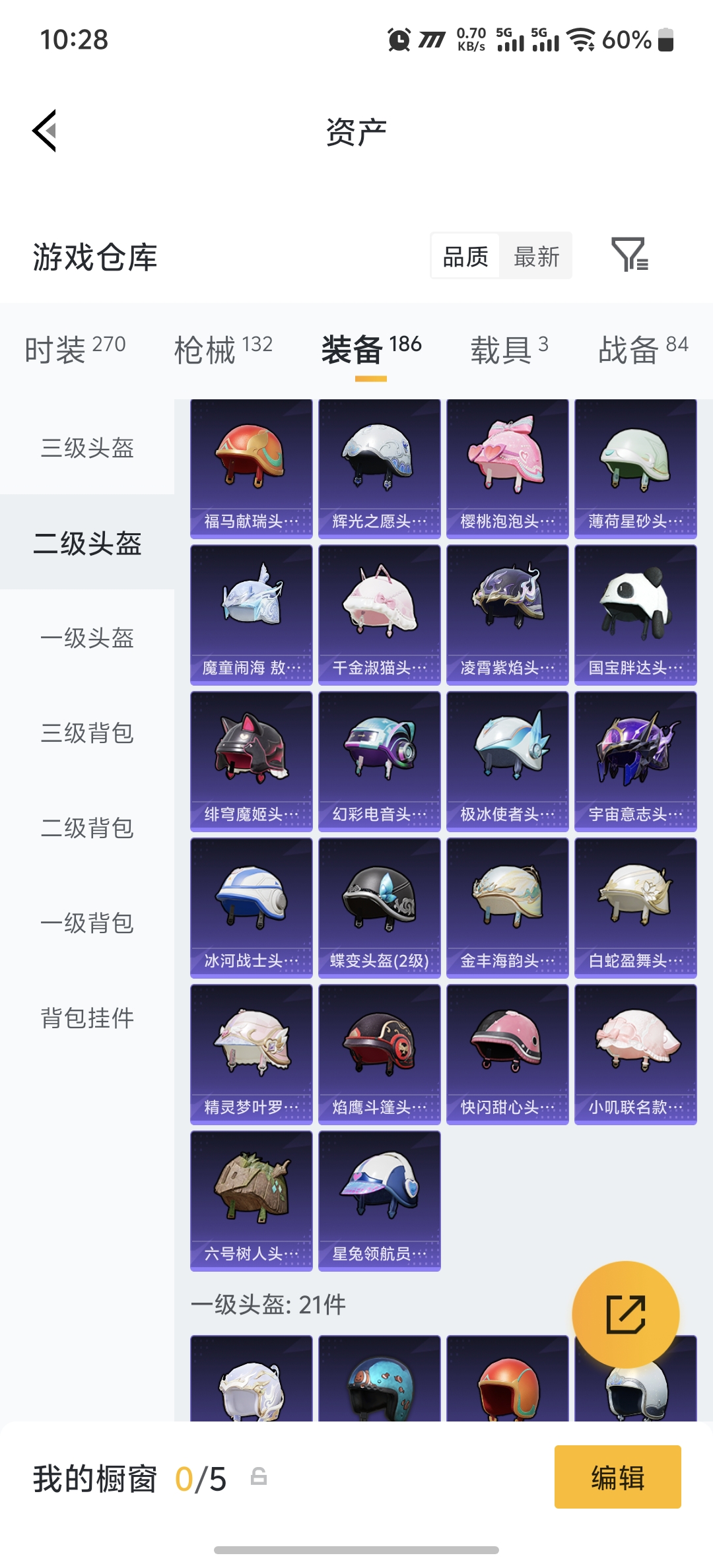The height and width of the screenshot is (1568, 713).
Task: Switch to the 载具 tab
Action: (509, 348)
